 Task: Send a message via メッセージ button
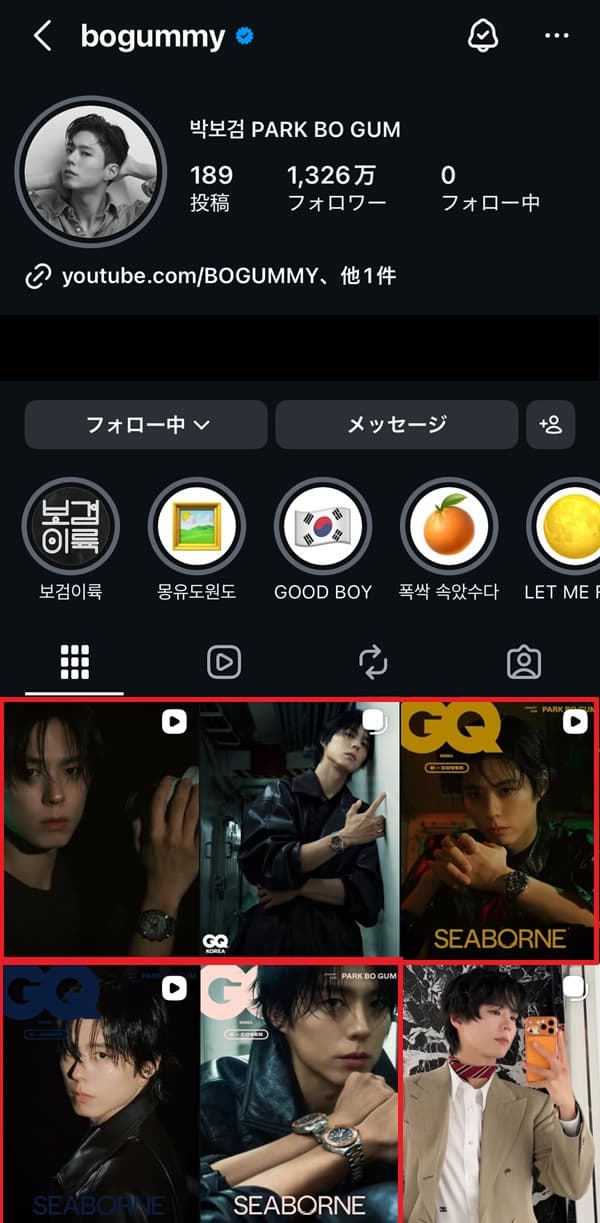coord(396,425)
